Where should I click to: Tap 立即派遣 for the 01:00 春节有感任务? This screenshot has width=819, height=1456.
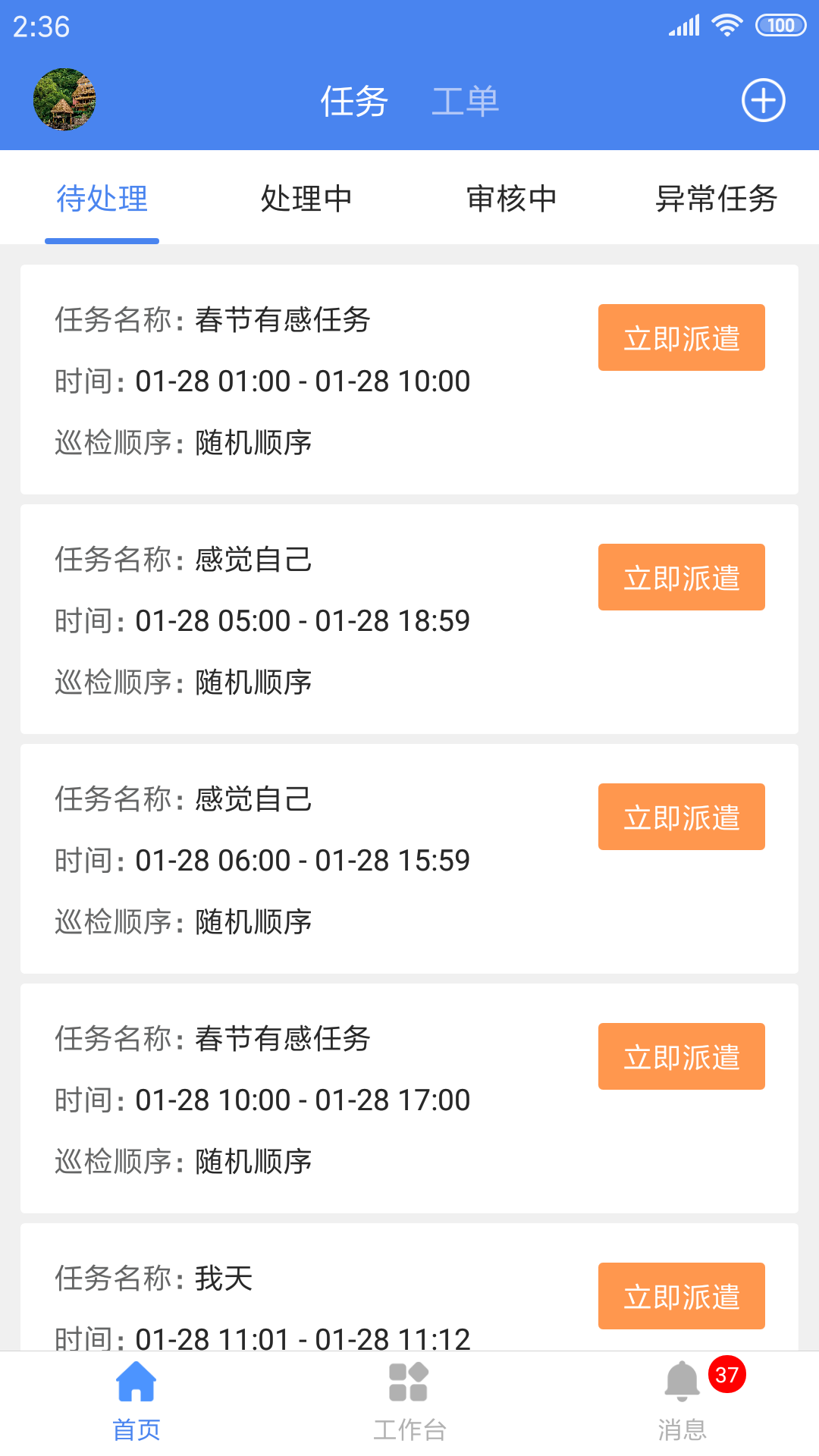pyautogui.click(x=681, y=337)
